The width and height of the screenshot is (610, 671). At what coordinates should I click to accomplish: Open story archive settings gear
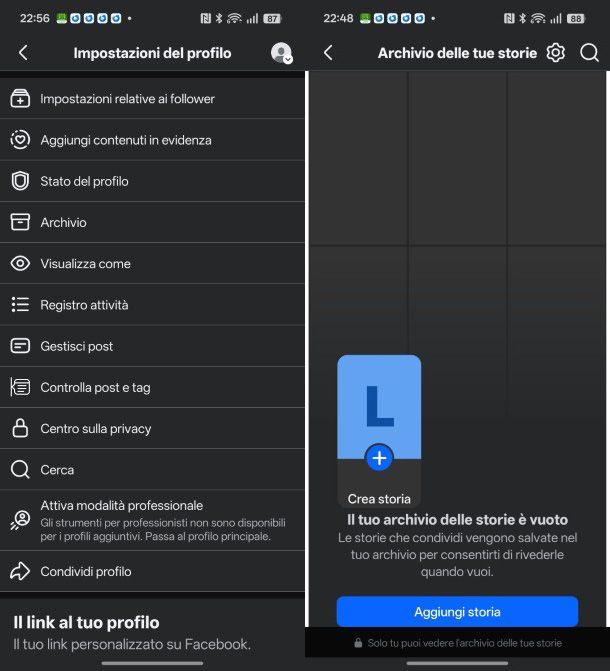(556, 53)
